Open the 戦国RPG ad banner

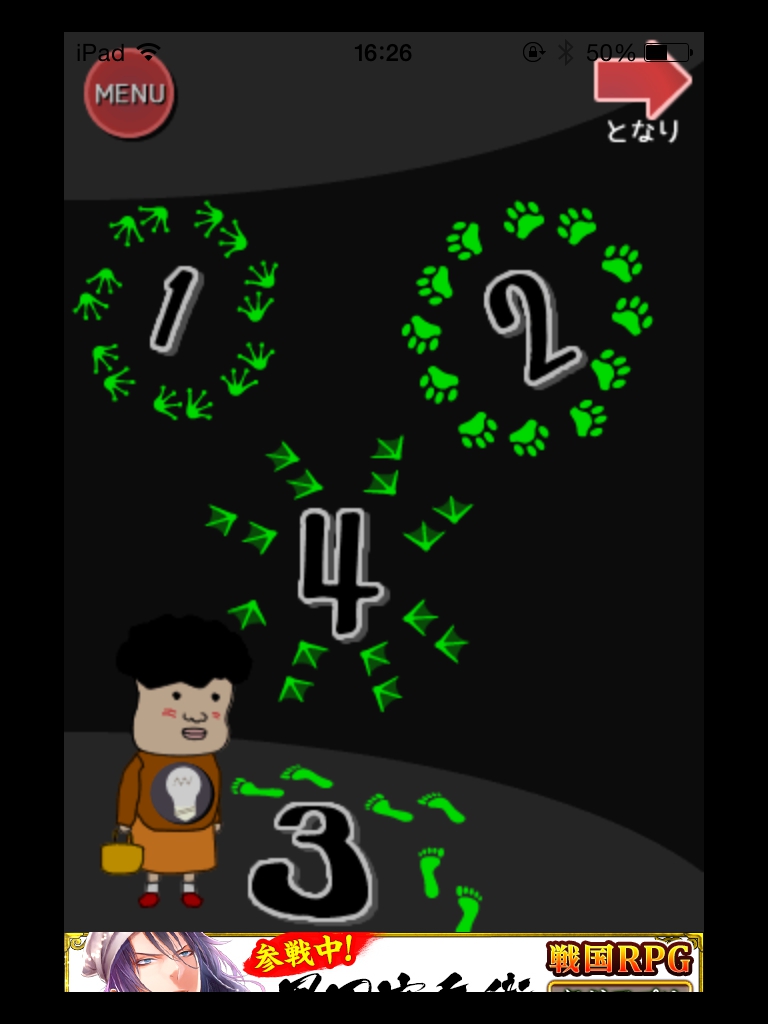[384, 962]
